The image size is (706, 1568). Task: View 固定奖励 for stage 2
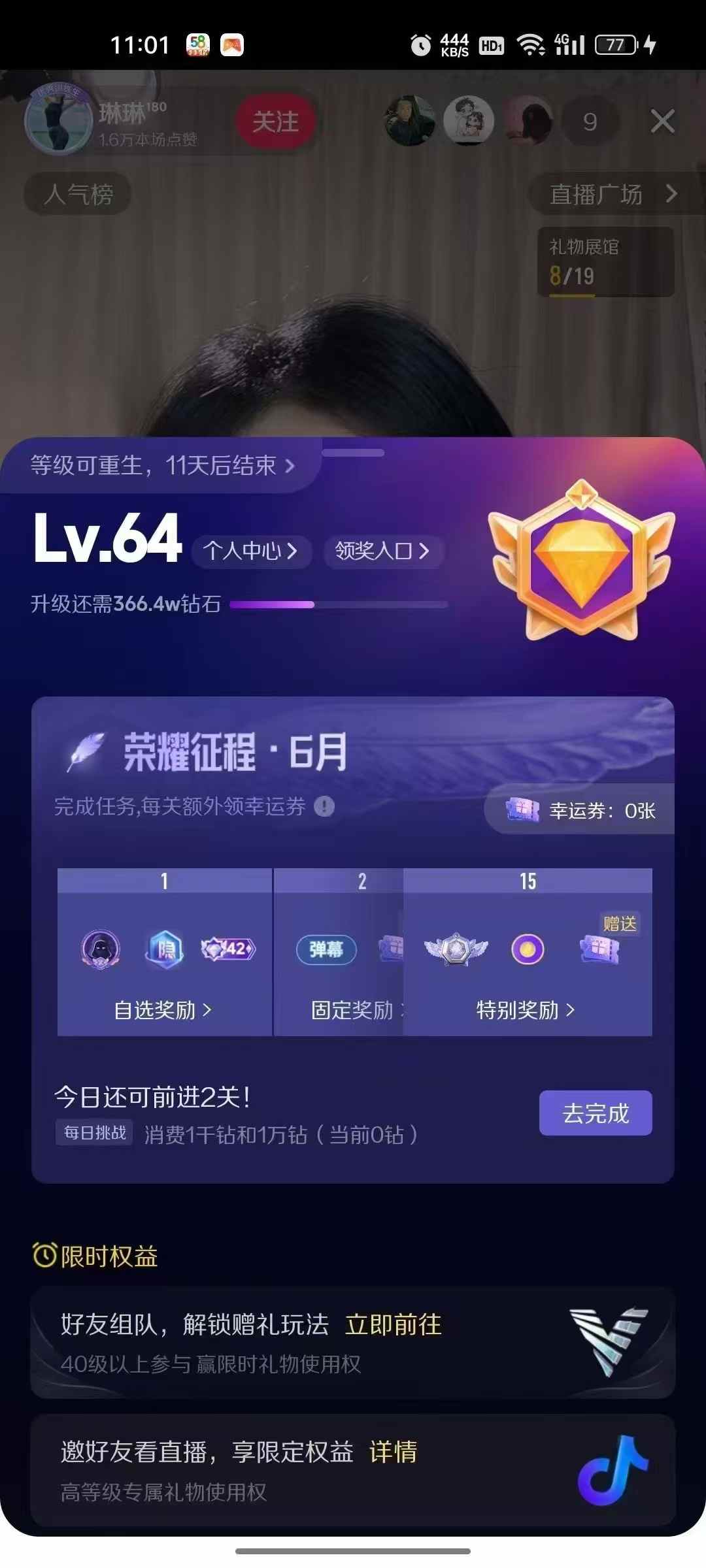pos(353,1010)
